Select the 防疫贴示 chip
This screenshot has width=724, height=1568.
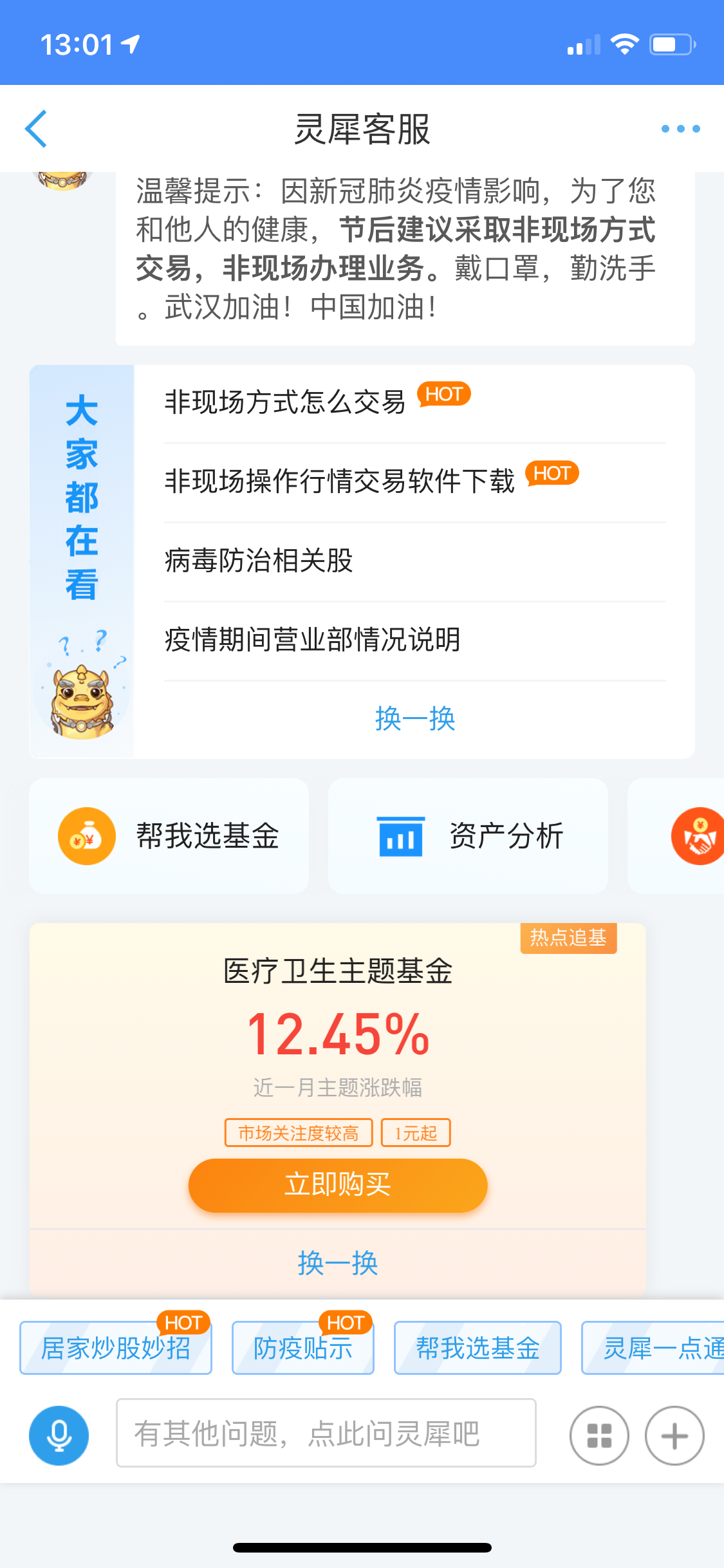click(x=303, y=1348)
